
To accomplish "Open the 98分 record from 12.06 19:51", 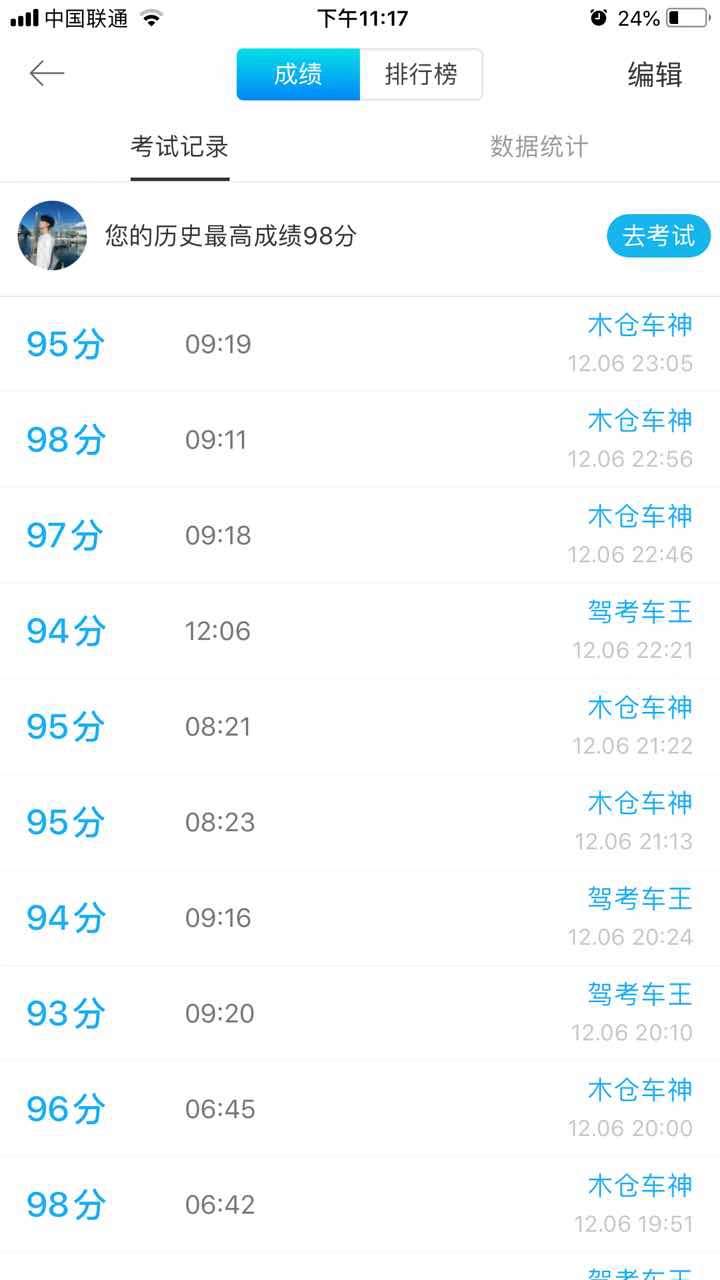I will coord(360,1205).
